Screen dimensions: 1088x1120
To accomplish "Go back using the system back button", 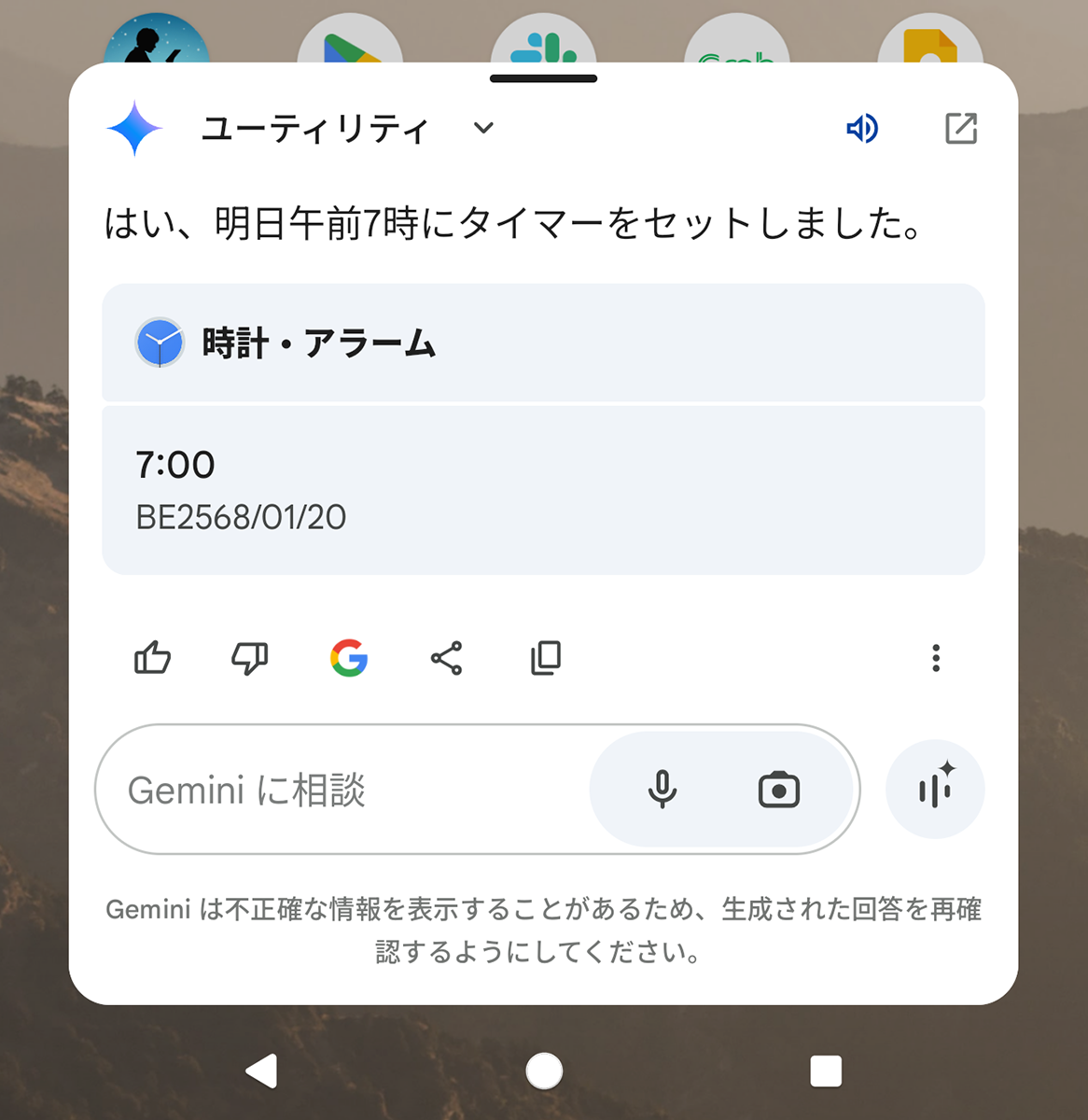I will pyautogui.click(x=262, y=1071).
